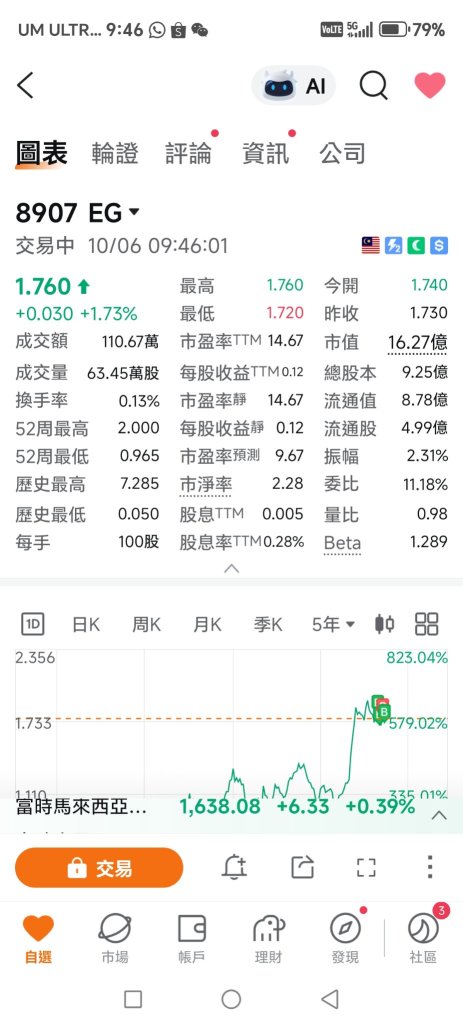Switch to the 輪證 tab

(115, 153)
